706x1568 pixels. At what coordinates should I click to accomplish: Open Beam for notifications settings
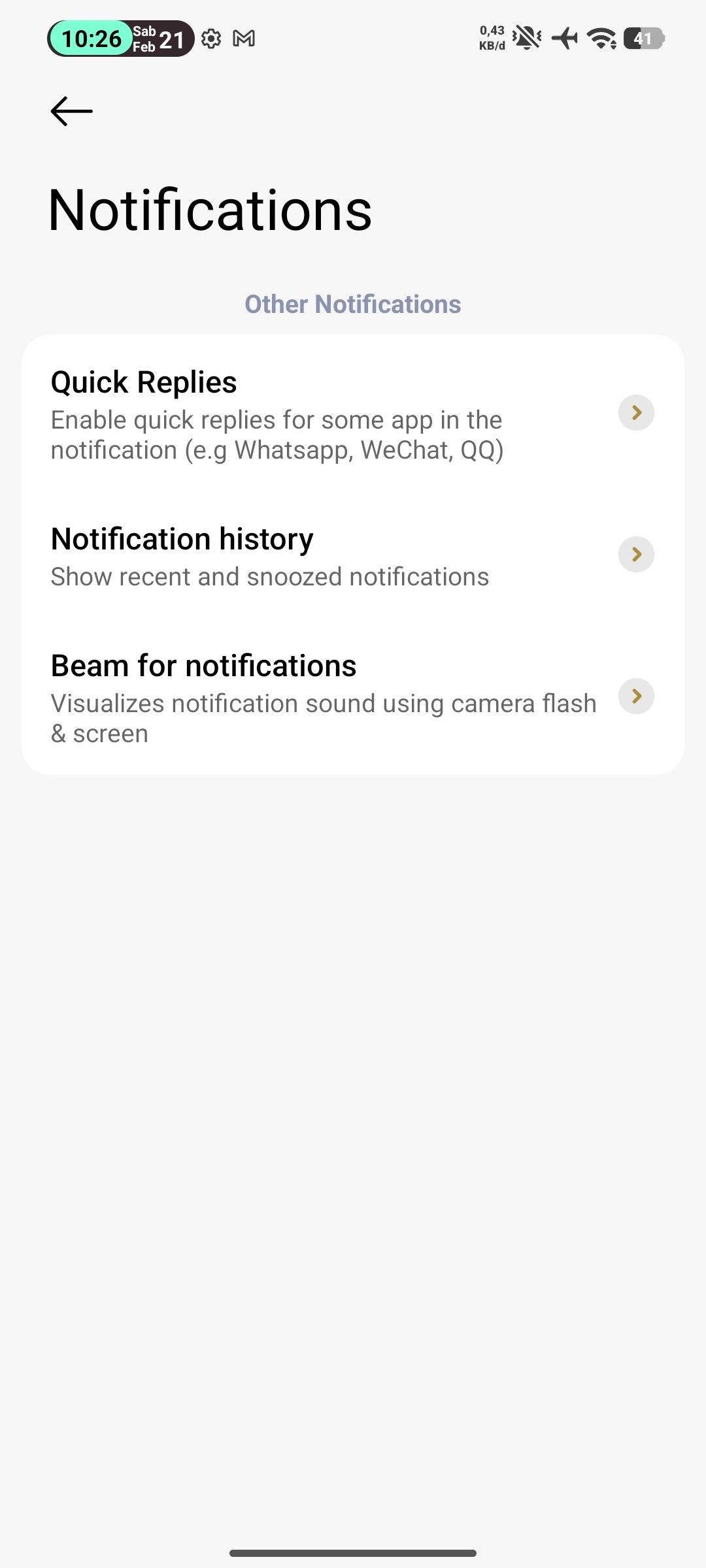(353, 697)
